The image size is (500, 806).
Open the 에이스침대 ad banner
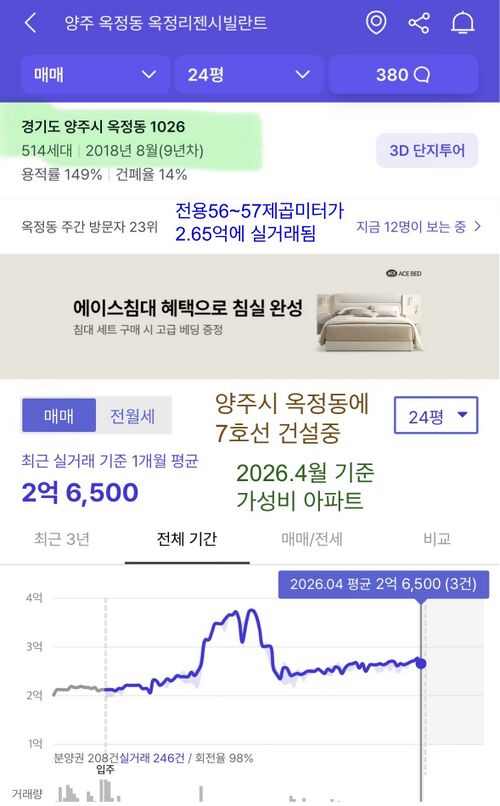250,316
